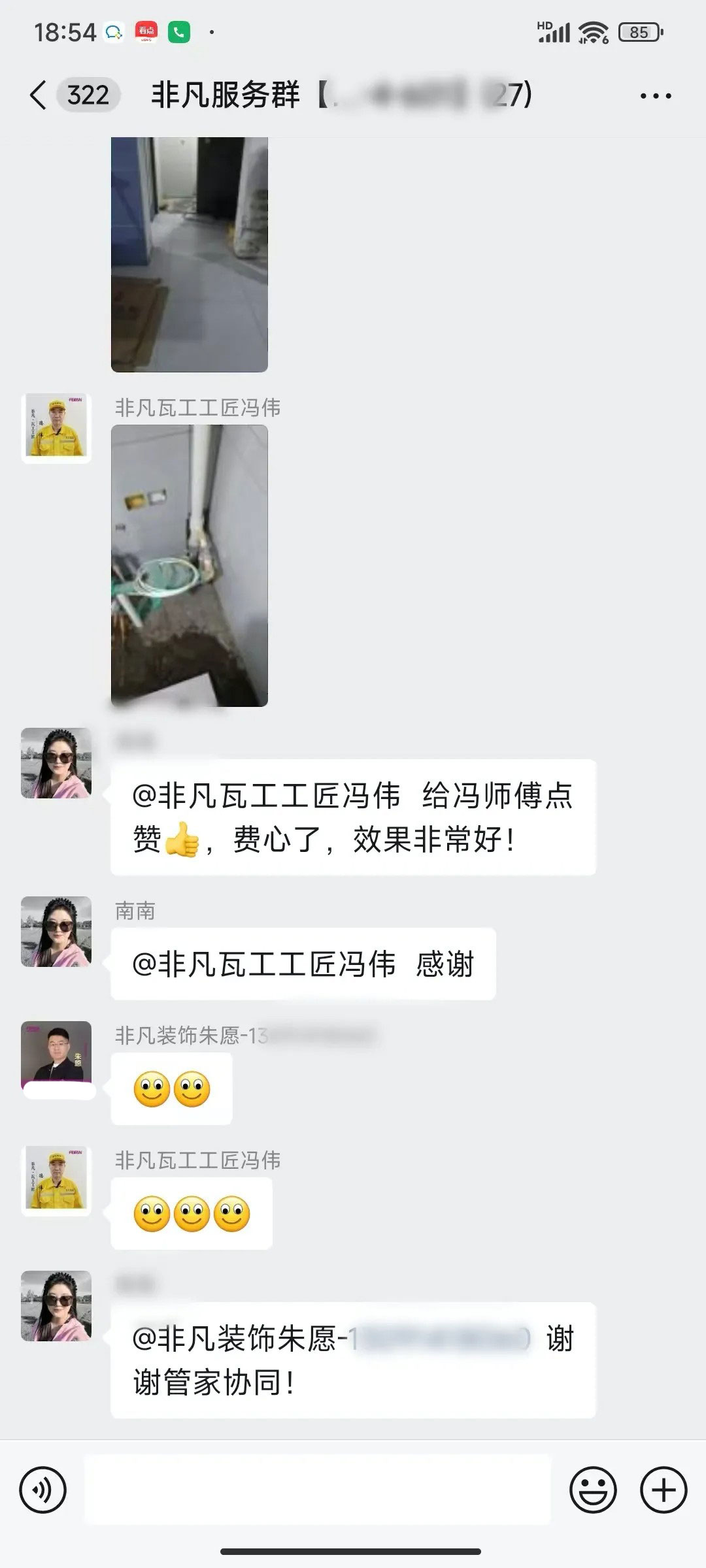The width and height of the screenshot is (706, 1568).
Task: Open the plus attachment menu
Action: tap(664, 1490)
